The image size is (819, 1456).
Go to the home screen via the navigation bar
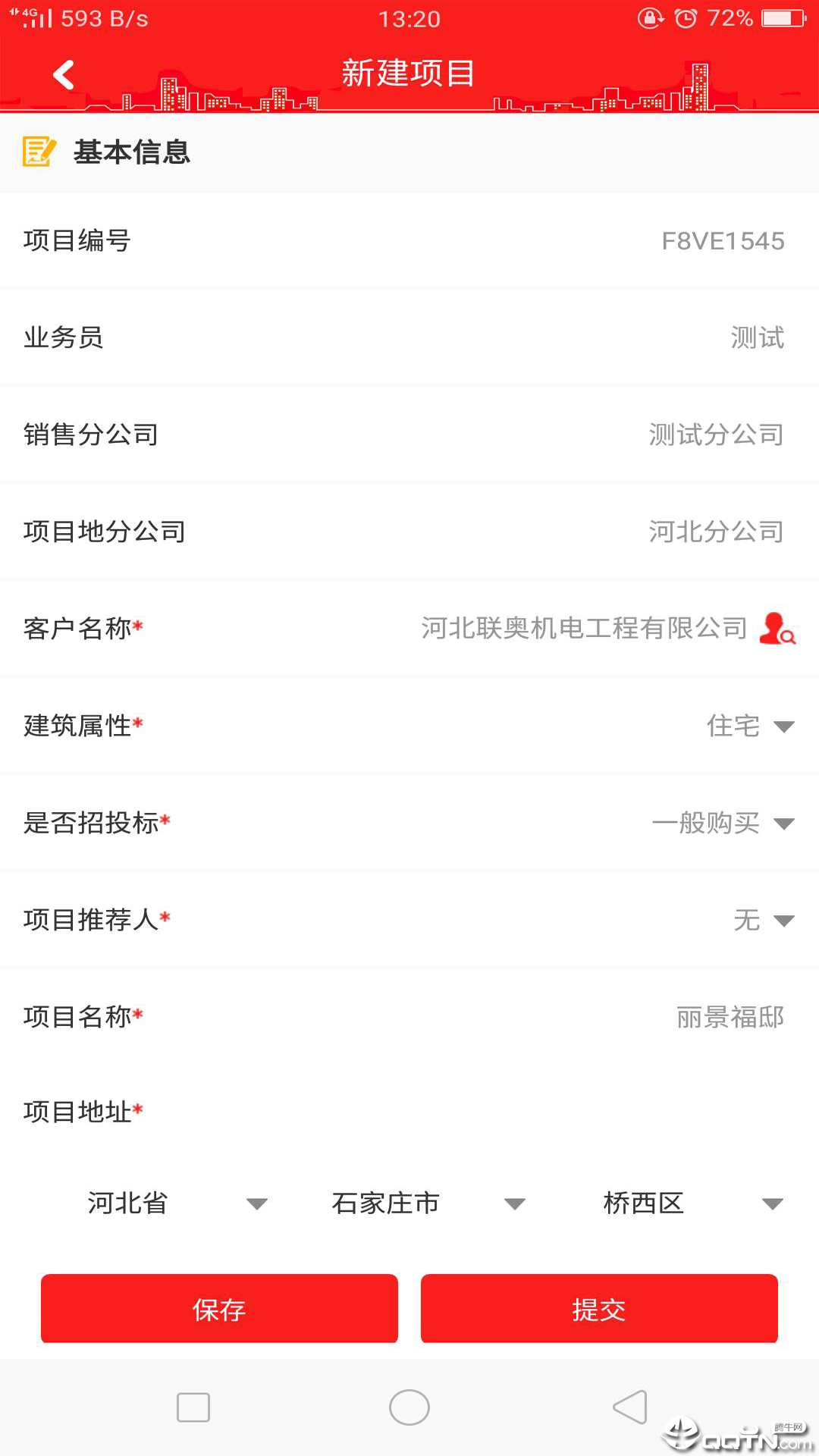pos(409,1407)
